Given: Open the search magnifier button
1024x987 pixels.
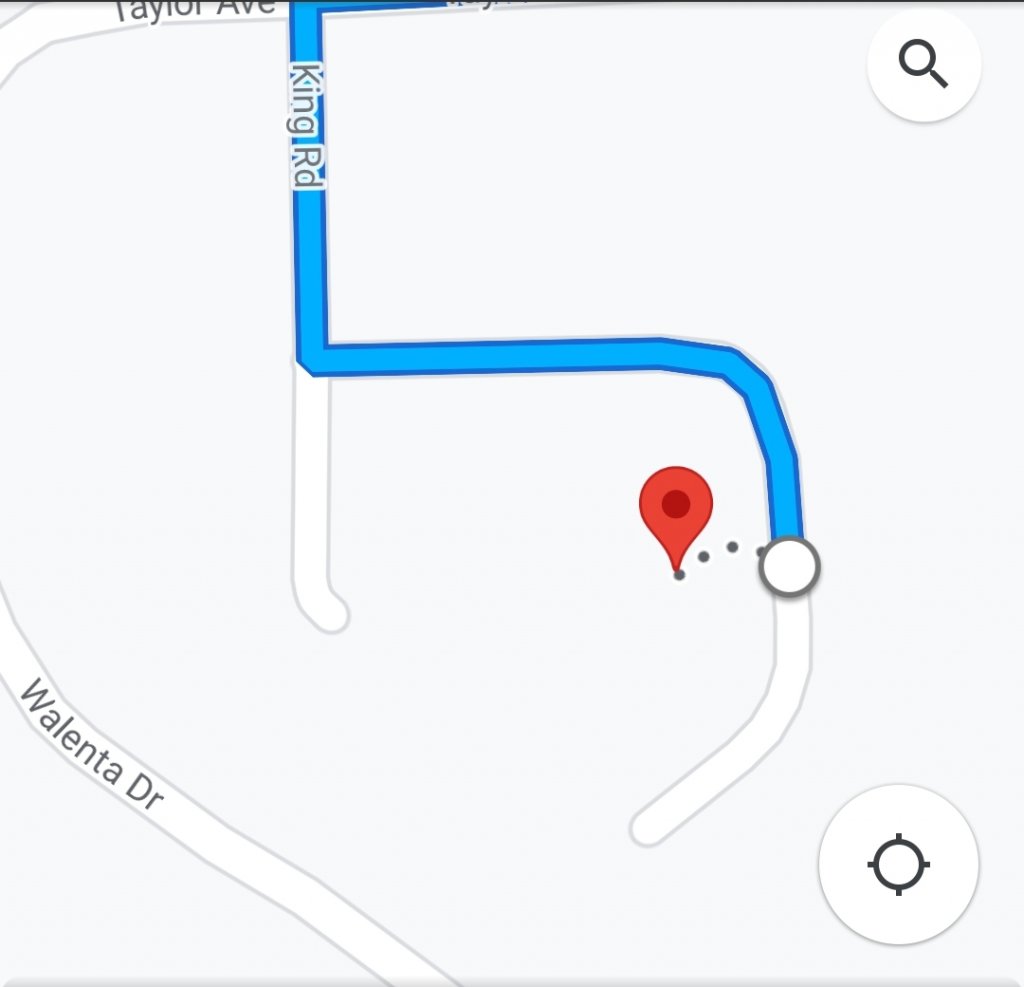Looking at the screenshot, I should point(924,65).
